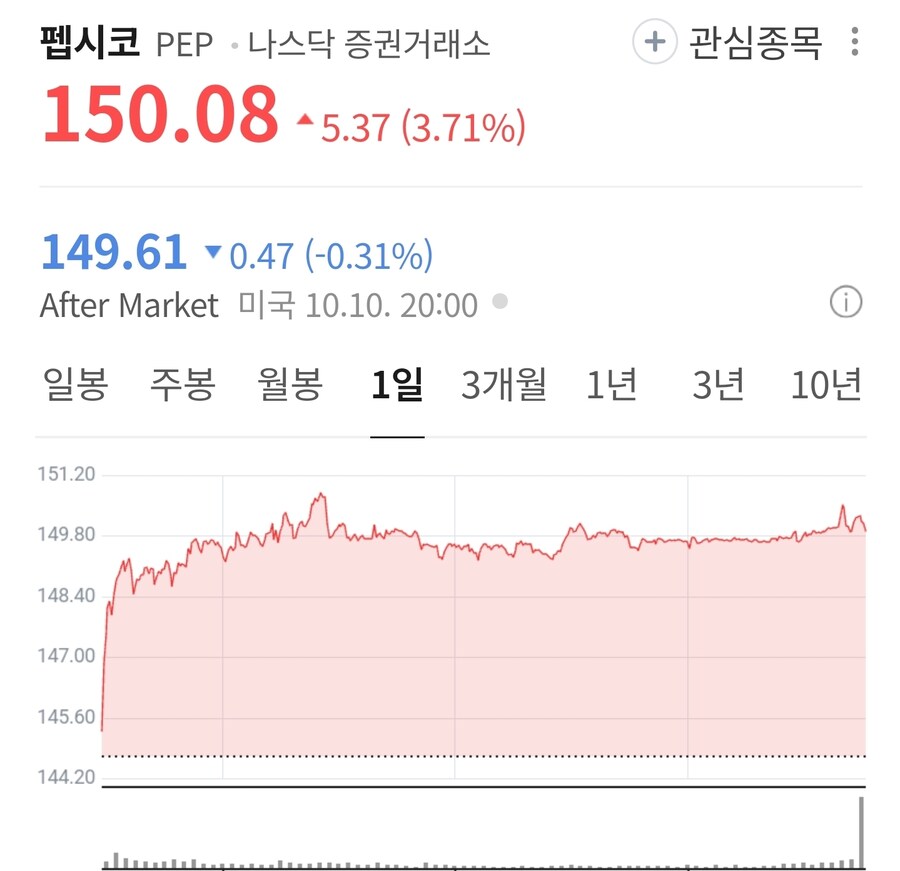Change chart range to 3년
Image resolution: width=900 pixels, height=871 pixels.
point(718,385)
